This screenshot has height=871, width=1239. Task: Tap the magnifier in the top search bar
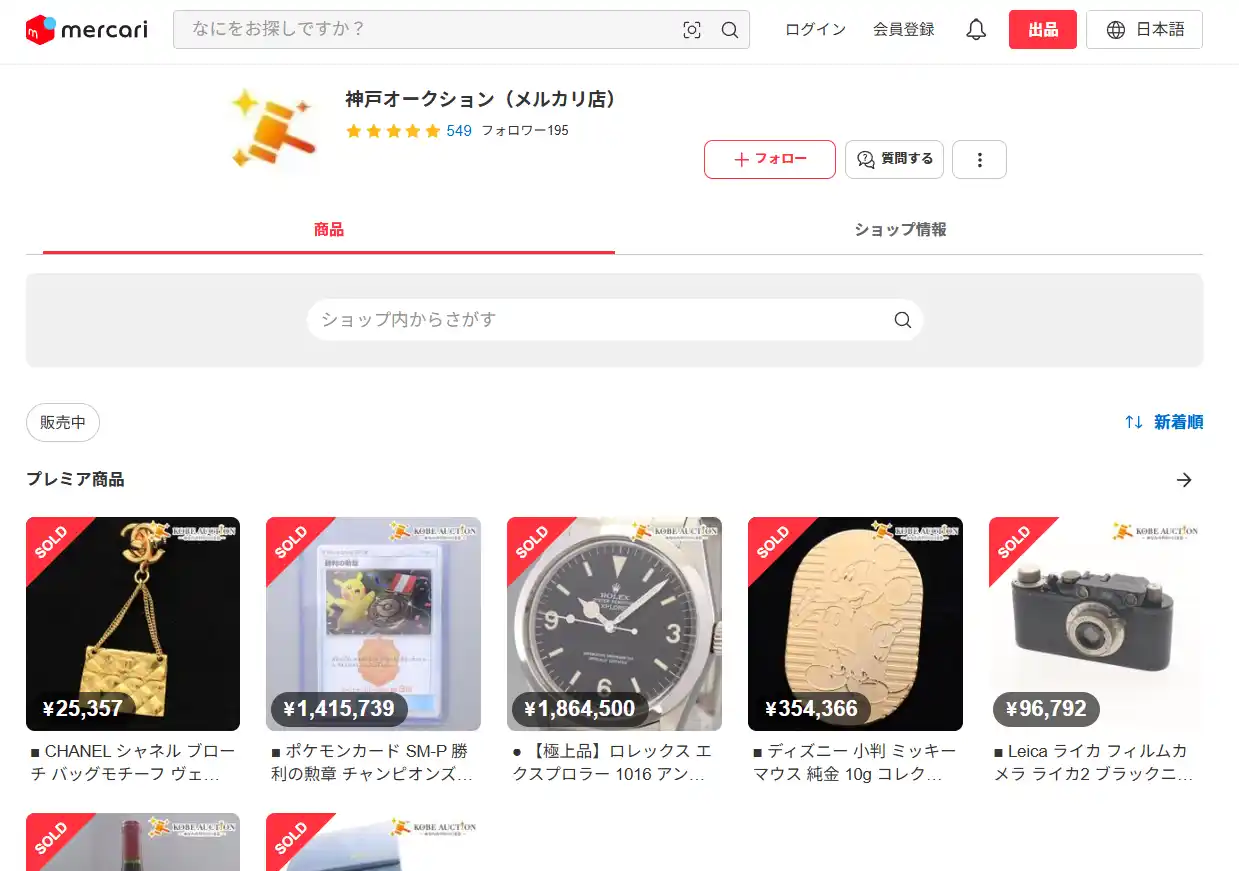pos(730,30)
